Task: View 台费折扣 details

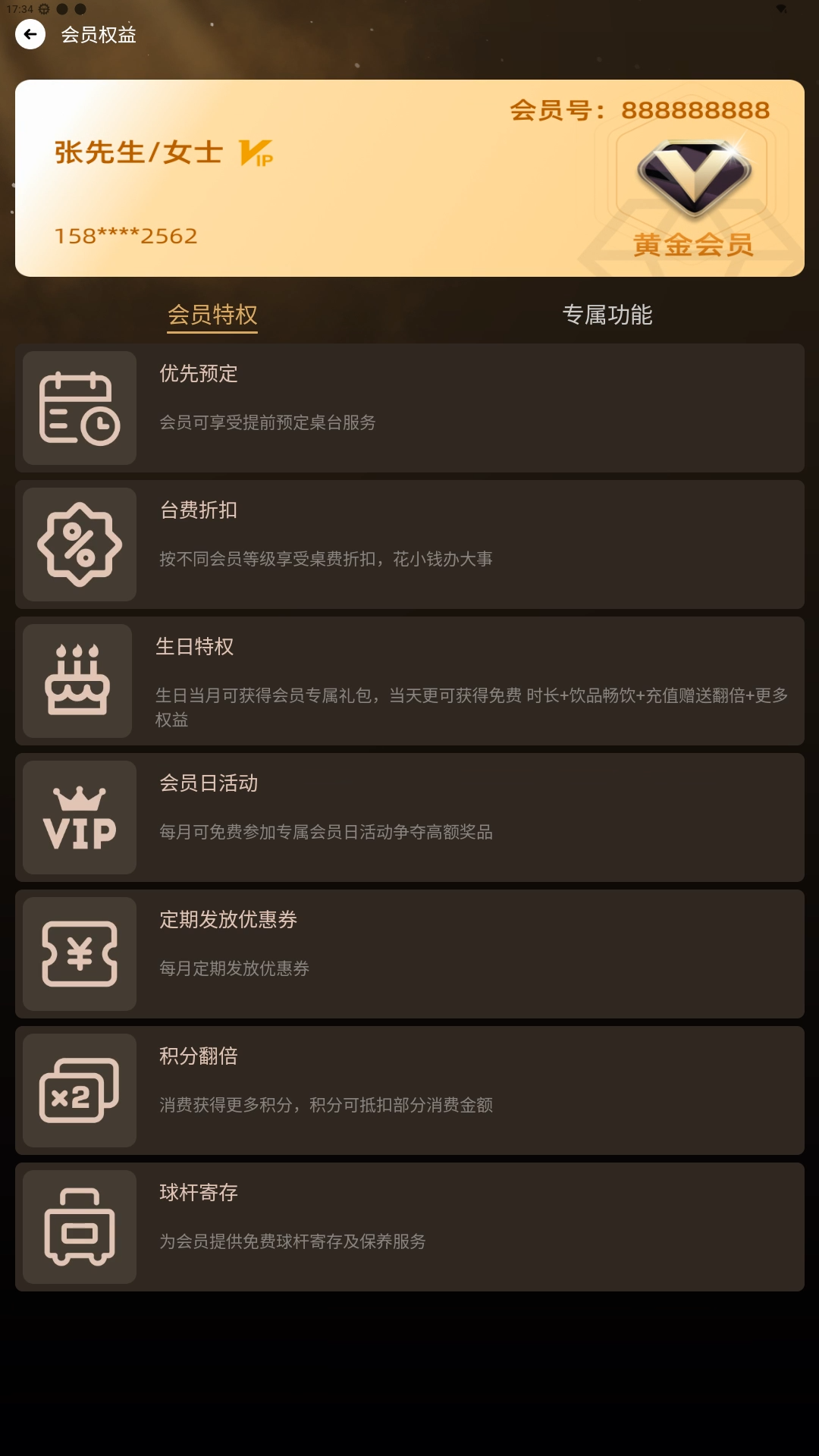Action: [x=409, y=544]
